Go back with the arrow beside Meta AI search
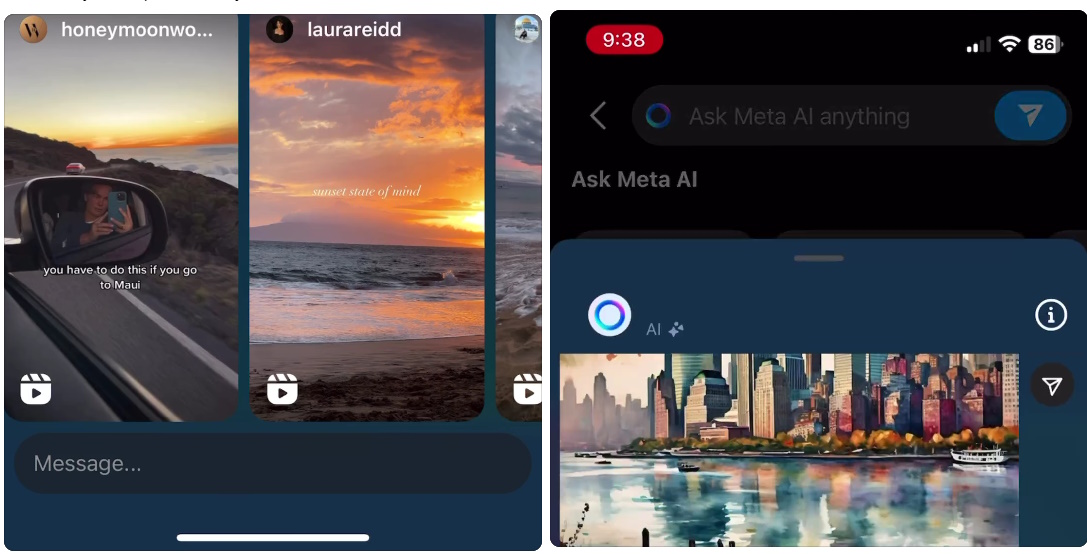1087x554 pixels. pos(598,116)
